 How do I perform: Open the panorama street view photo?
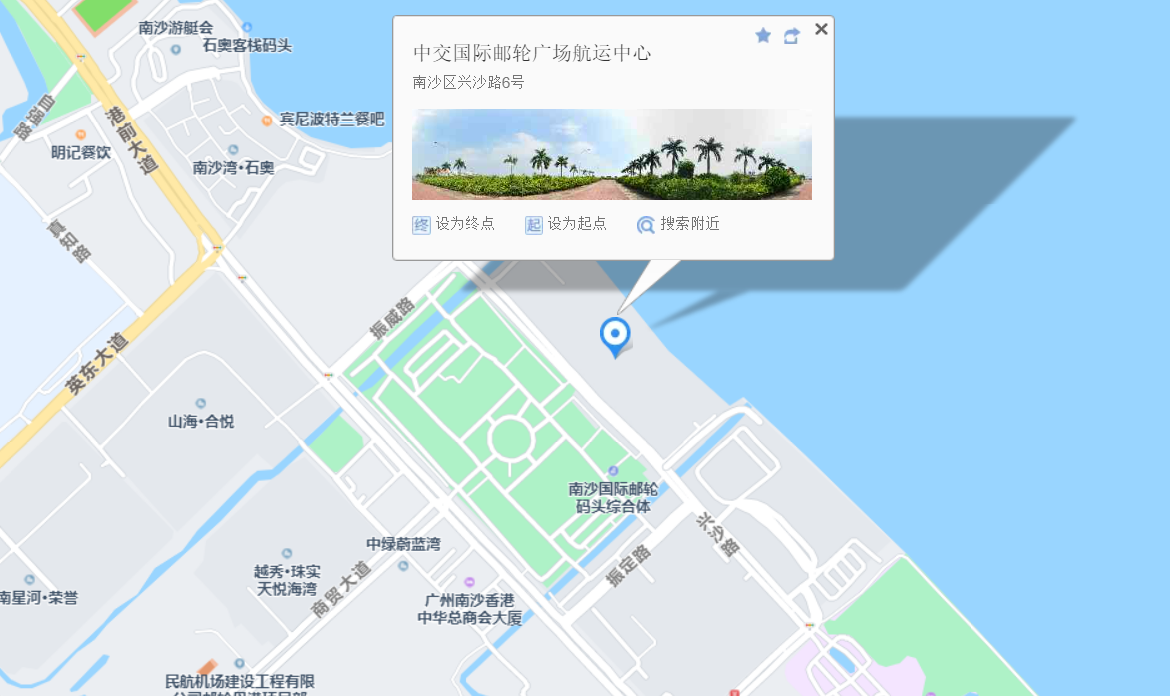(x=612, y=155)
